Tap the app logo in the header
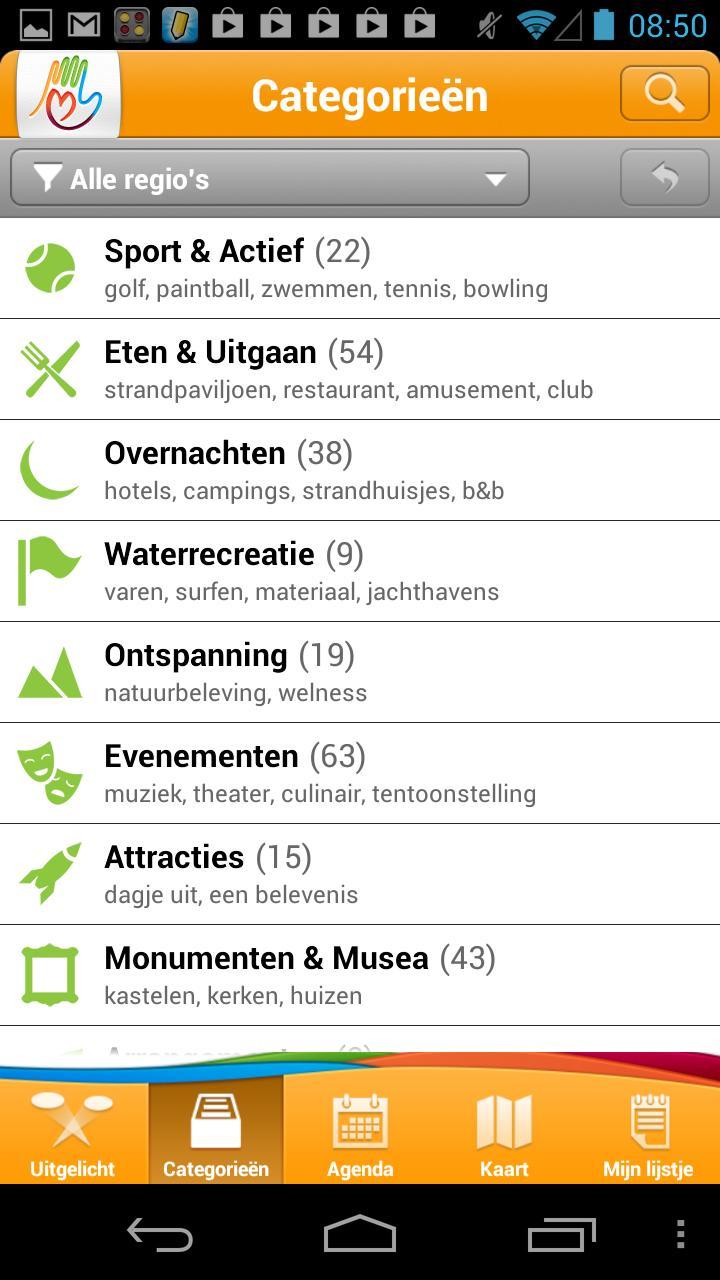 (x=68, y=95)
